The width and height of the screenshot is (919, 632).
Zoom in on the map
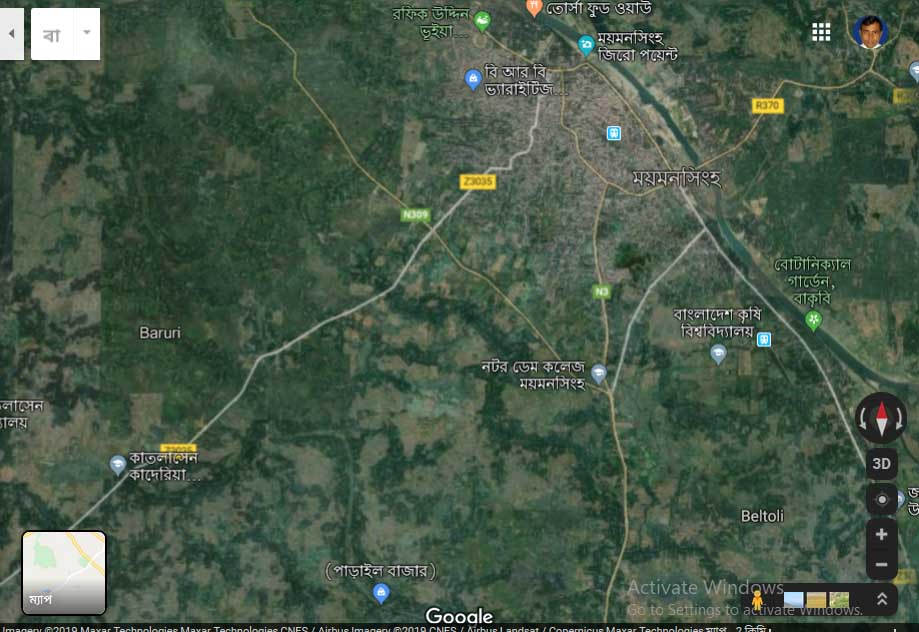[881, 534]
